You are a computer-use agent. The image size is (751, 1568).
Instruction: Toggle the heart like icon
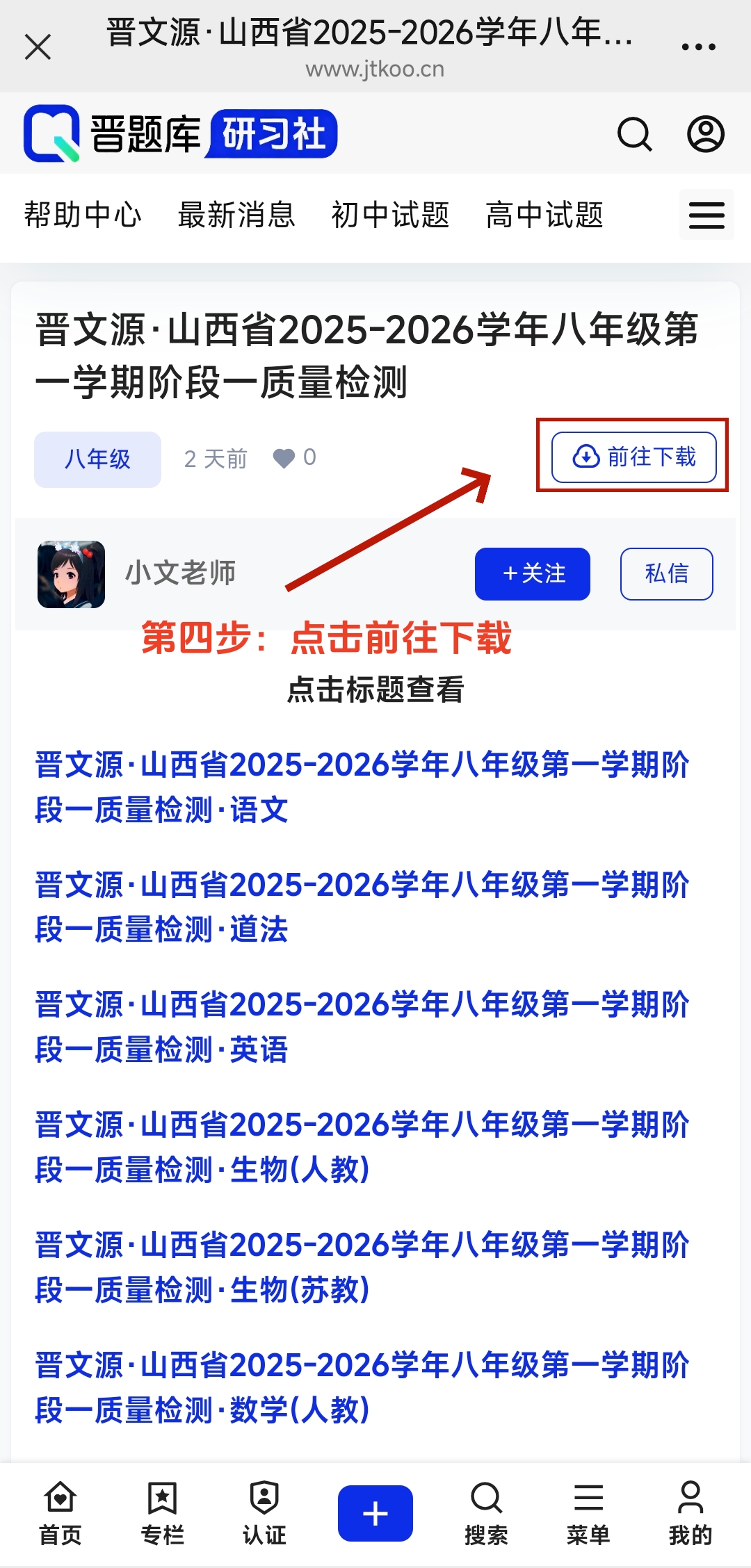(285, 457)
